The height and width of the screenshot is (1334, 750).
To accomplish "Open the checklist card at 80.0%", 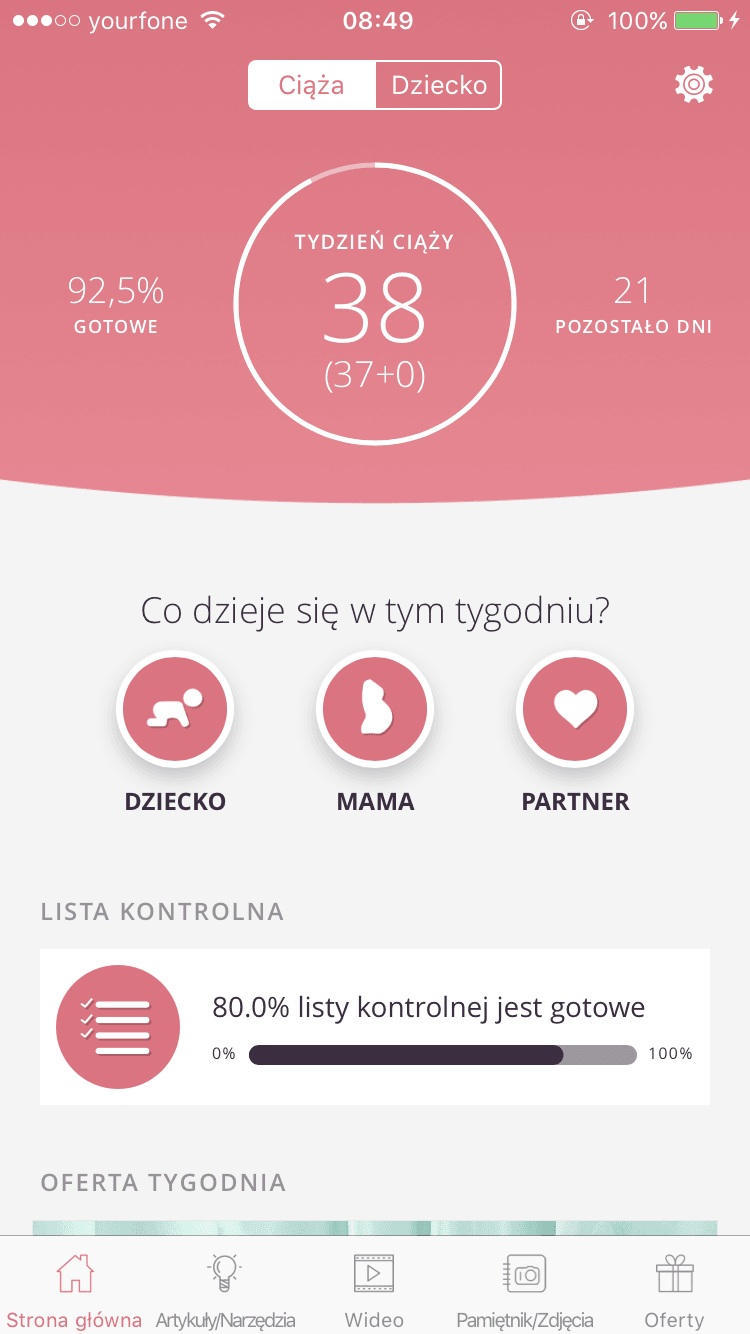I will [x=375, y=1027].
